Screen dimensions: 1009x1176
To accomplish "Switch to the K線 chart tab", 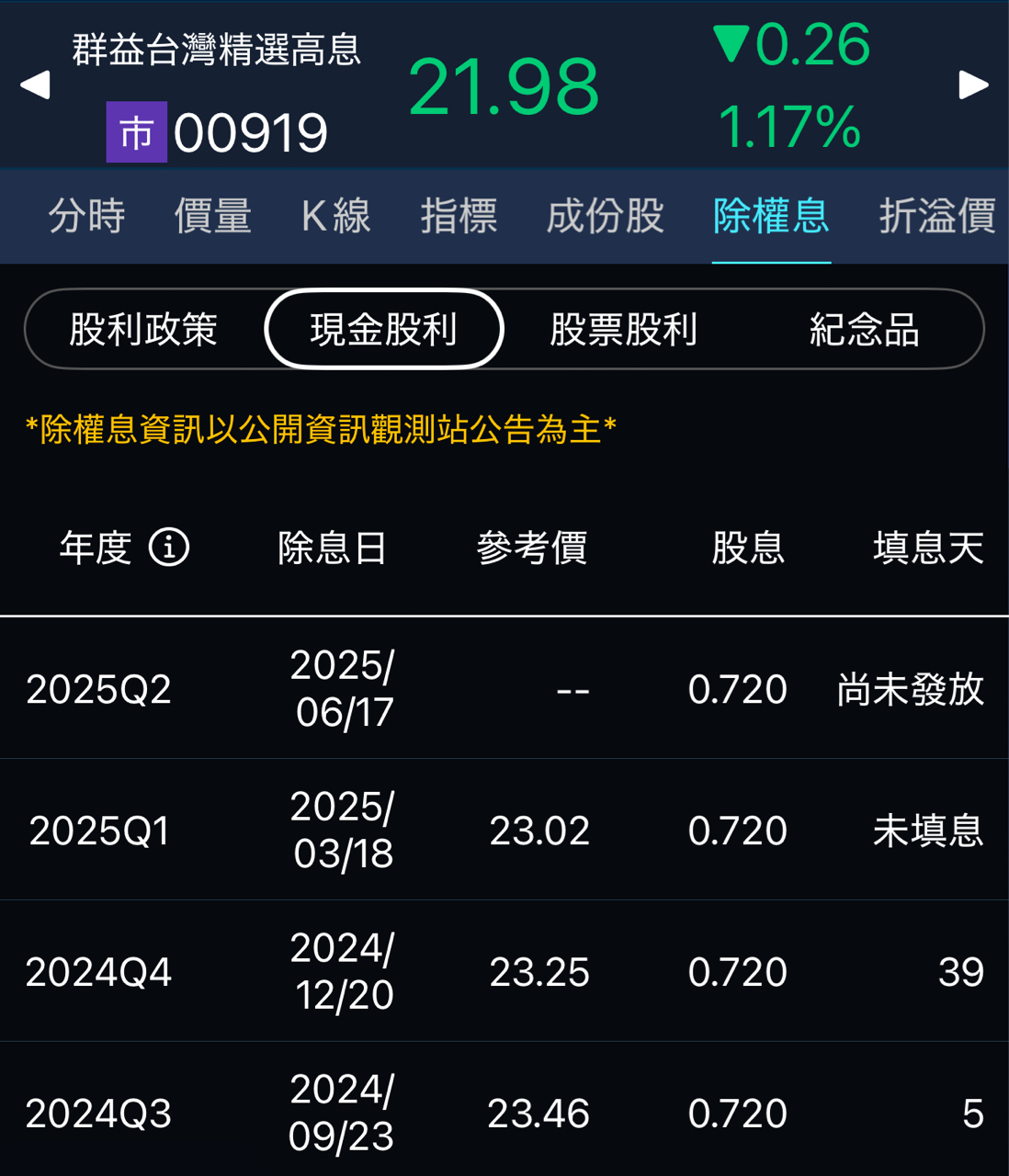I will click(335, 217).
